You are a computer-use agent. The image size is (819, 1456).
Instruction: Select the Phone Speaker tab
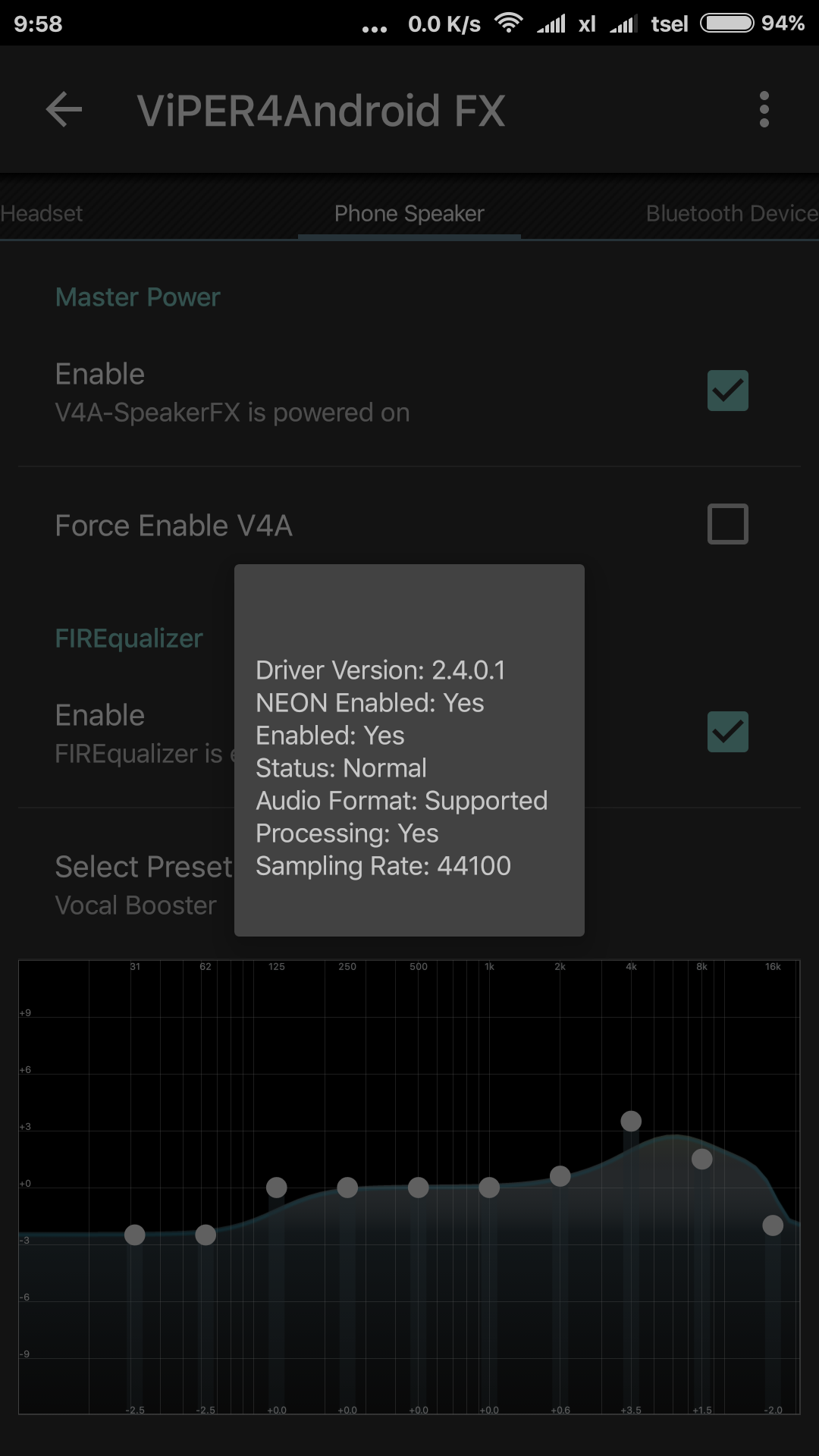[409, 214]
